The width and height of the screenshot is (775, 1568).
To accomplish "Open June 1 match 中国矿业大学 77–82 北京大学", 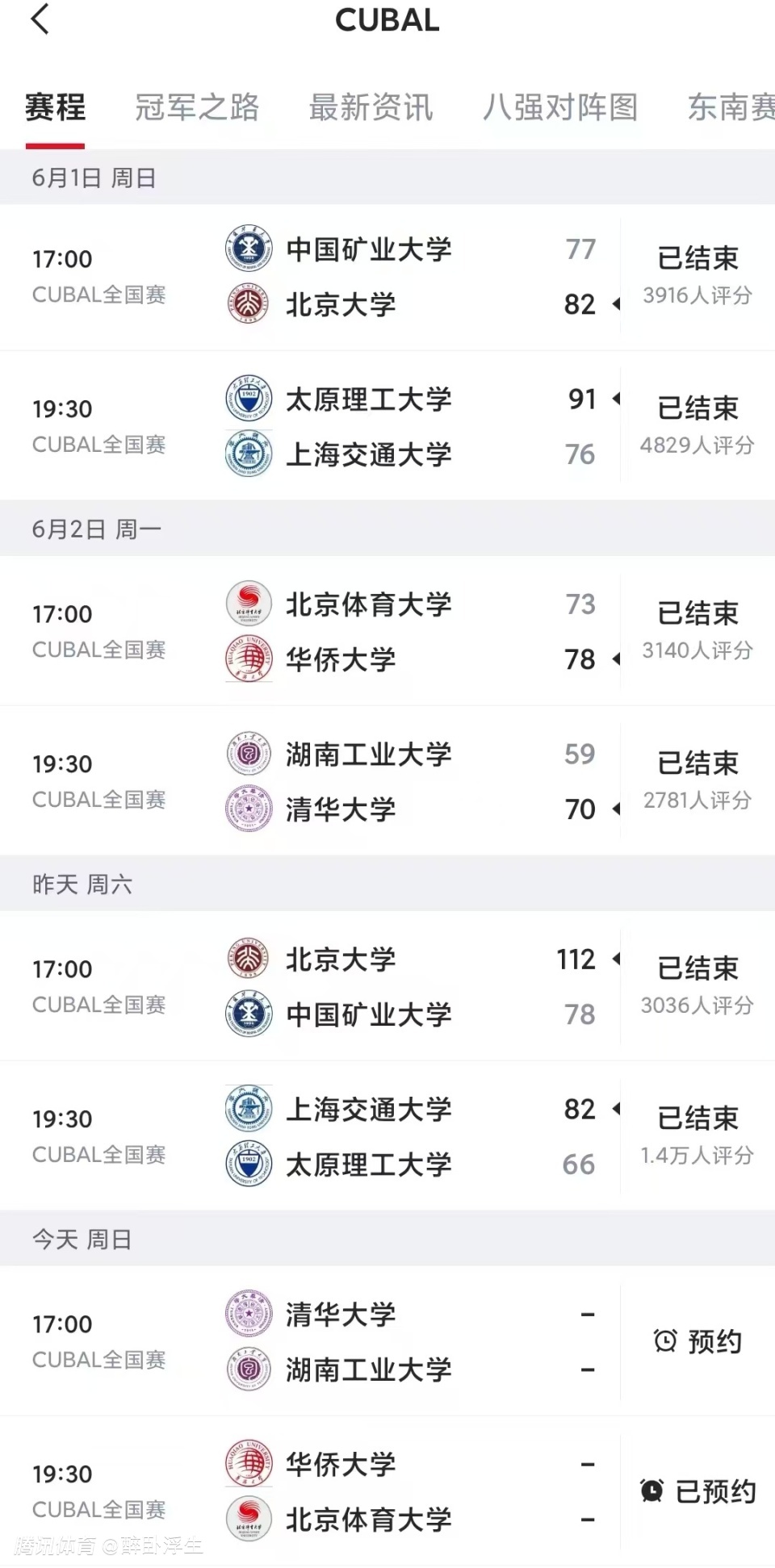I will [387, 277].
